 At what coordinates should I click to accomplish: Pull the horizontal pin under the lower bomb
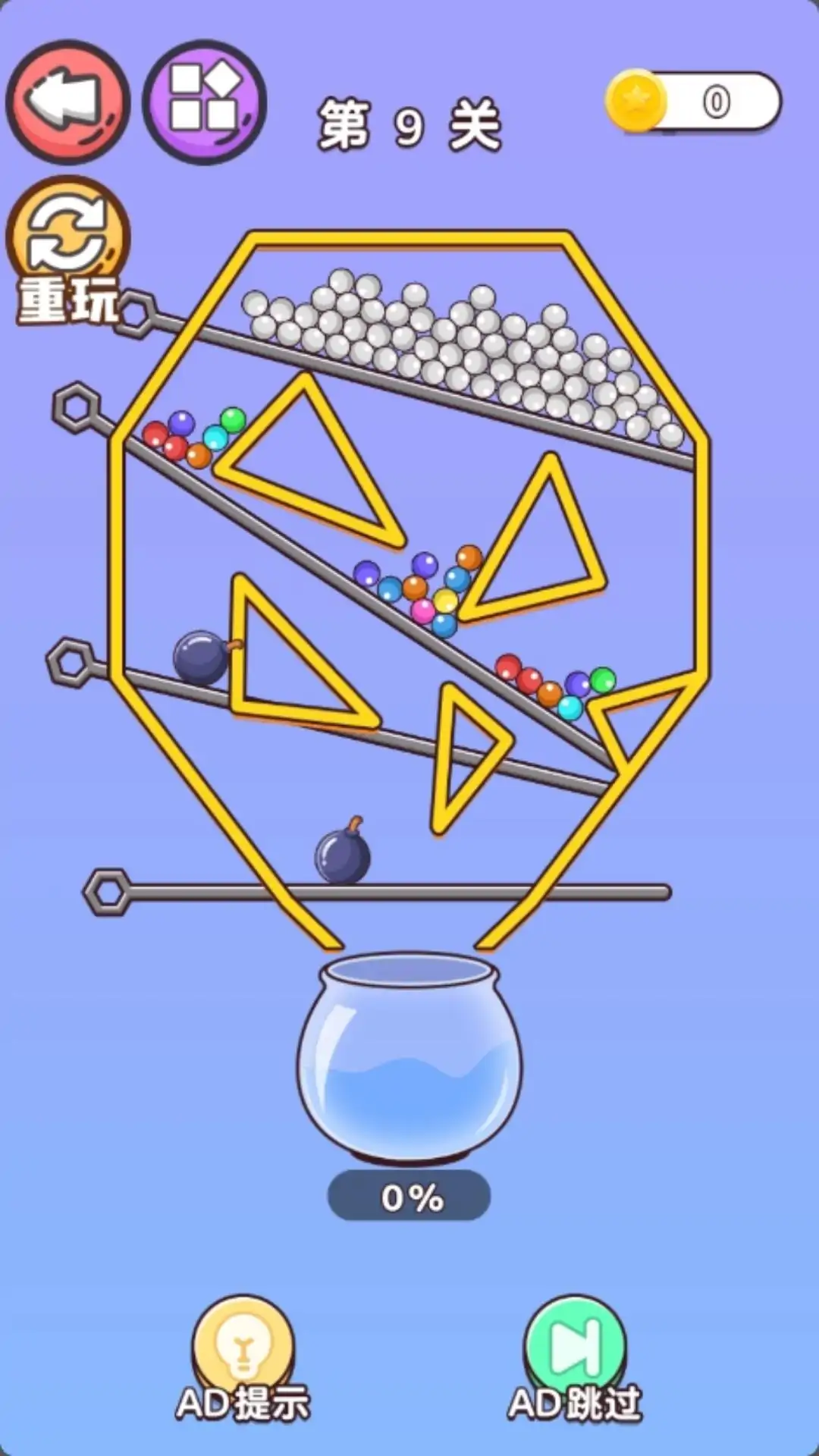click(x=107, y=892)
